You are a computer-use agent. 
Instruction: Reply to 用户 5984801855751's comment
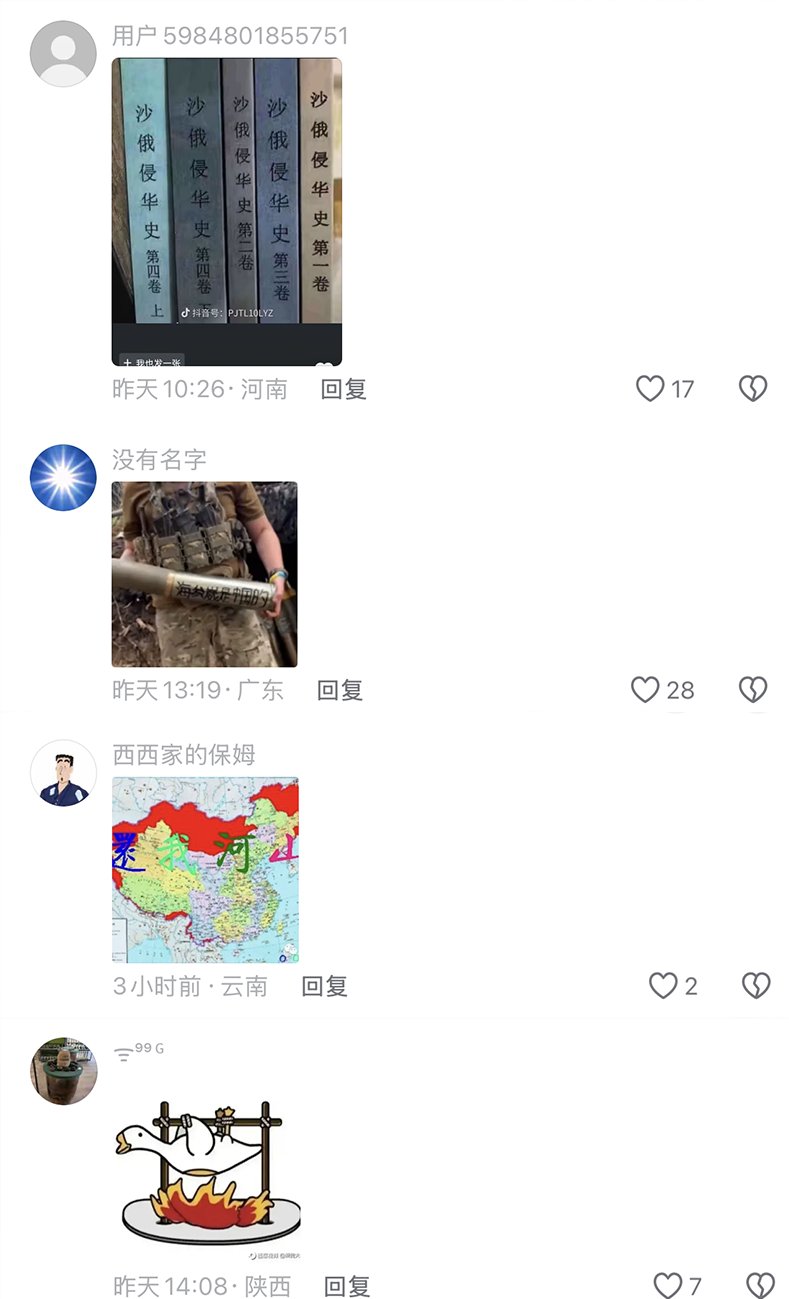click(343, 389)
